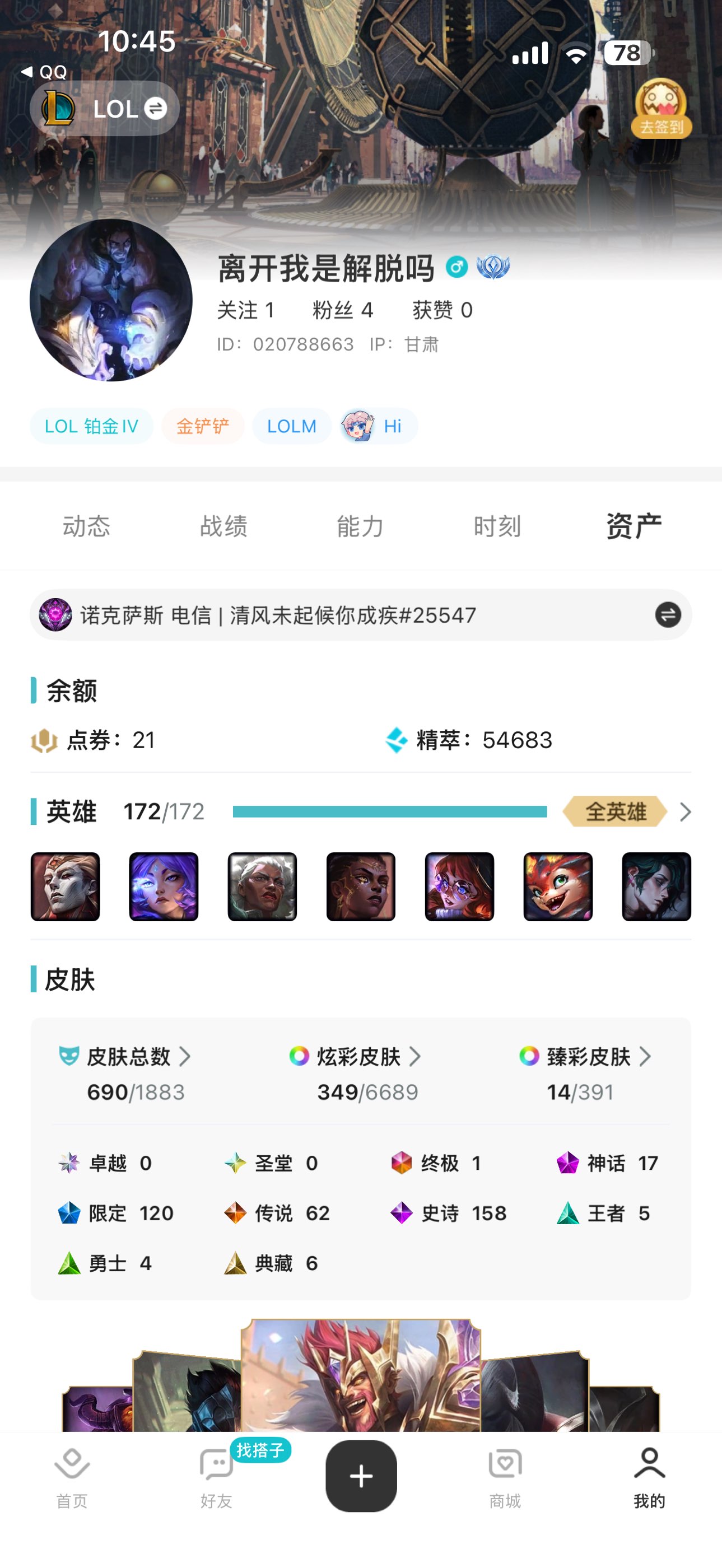Switch to the 战绩 tab

223,526
